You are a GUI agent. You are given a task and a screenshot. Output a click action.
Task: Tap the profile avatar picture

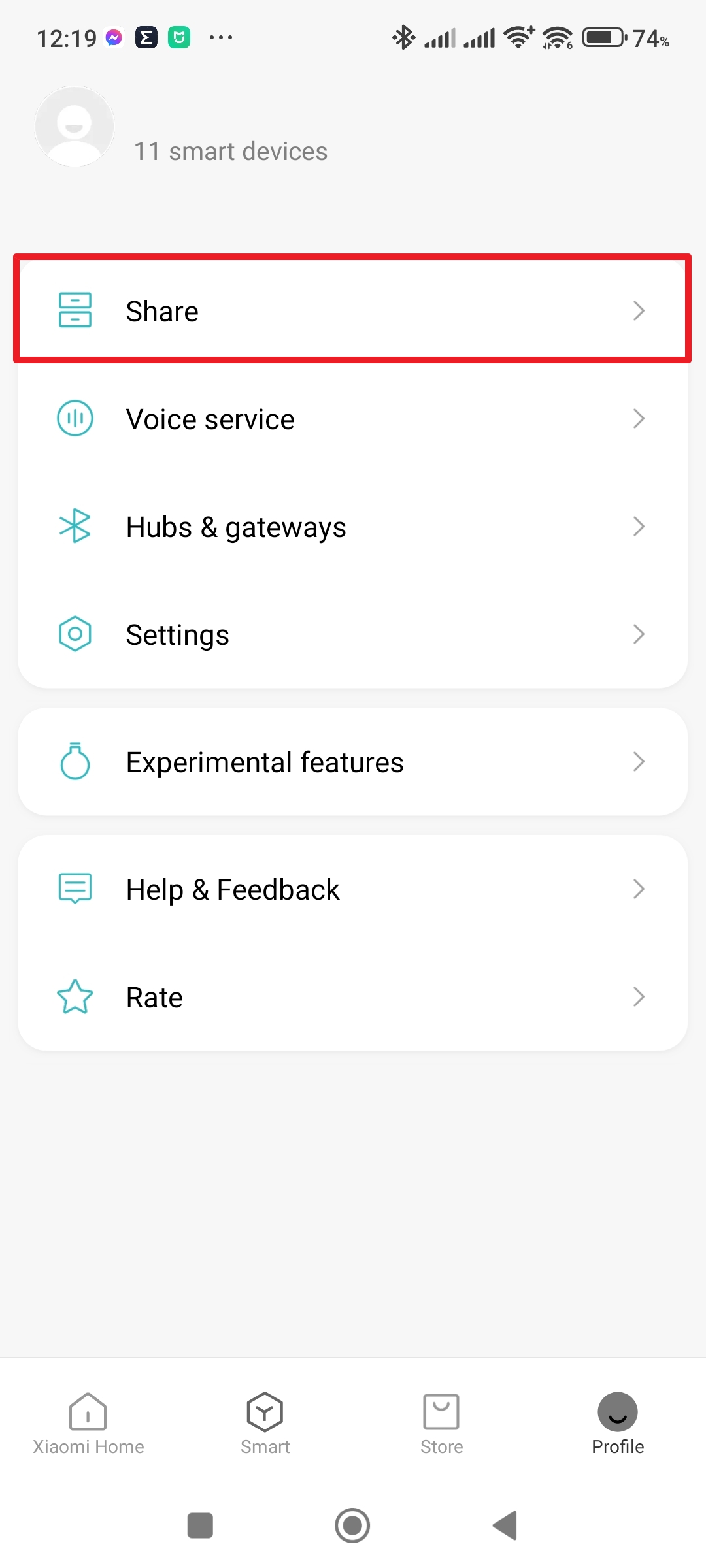coord(75,126)
